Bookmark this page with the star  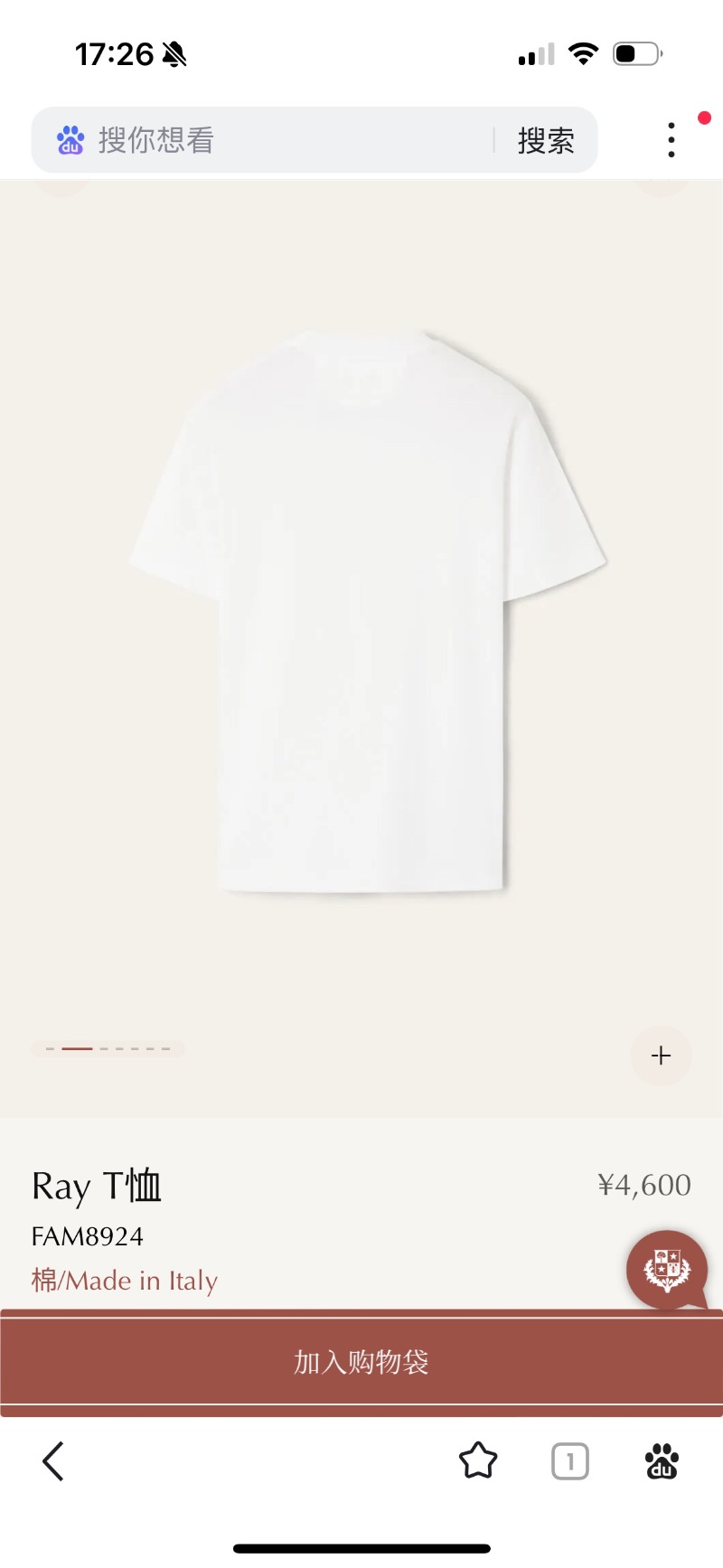[478, 1460]
